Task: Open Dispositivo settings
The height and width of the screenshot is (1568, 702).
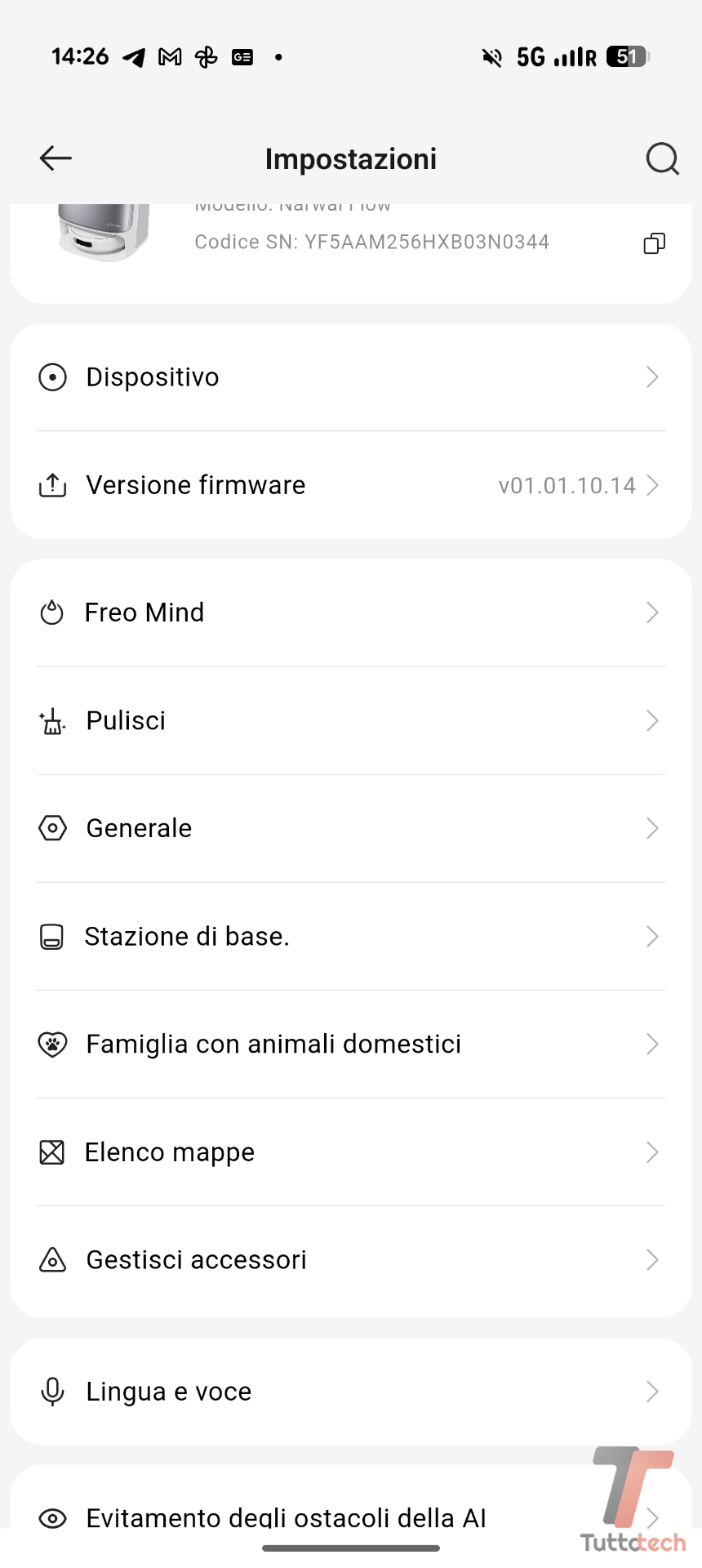Action: tap(351, 377)
